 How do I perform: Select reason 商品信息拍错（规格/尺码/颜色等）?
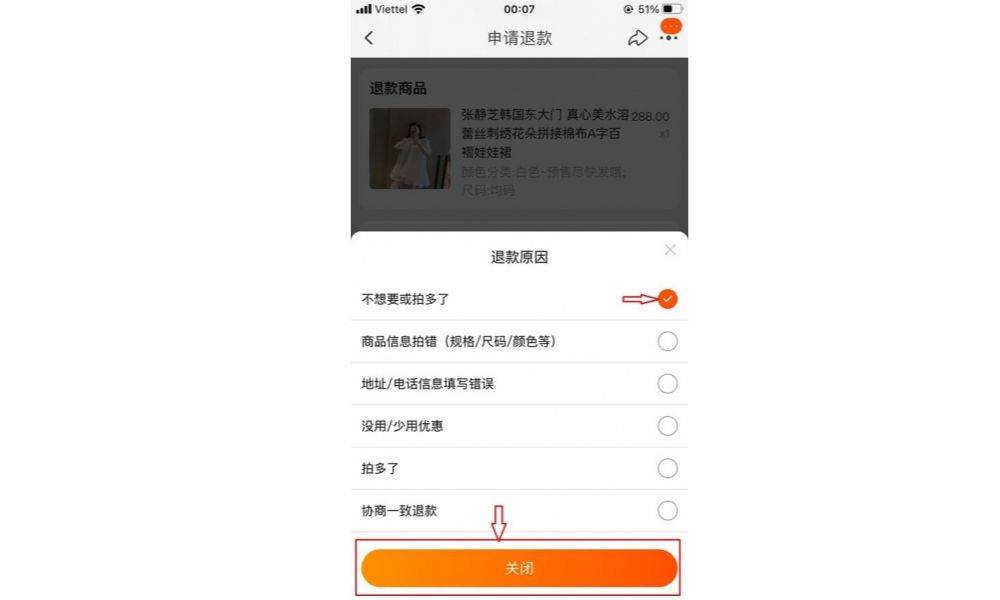click(x=668, y=341)
